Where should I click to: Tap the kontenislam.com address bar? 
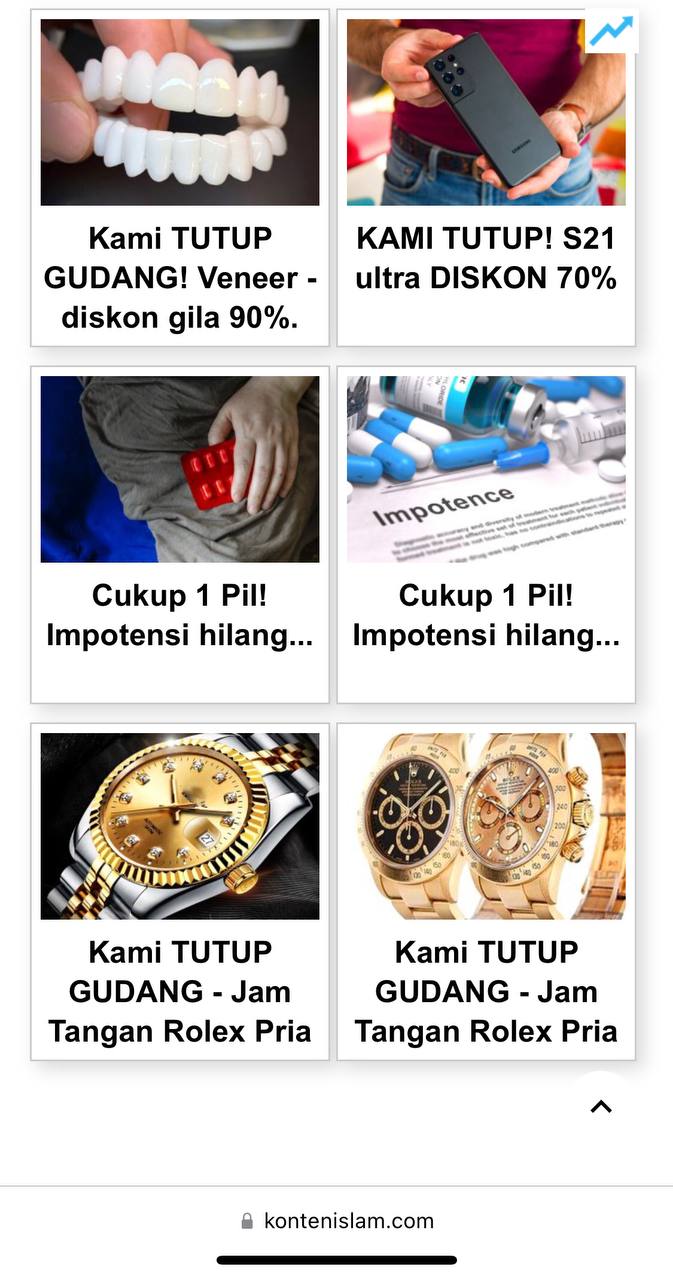click(x=337, y=1221)
